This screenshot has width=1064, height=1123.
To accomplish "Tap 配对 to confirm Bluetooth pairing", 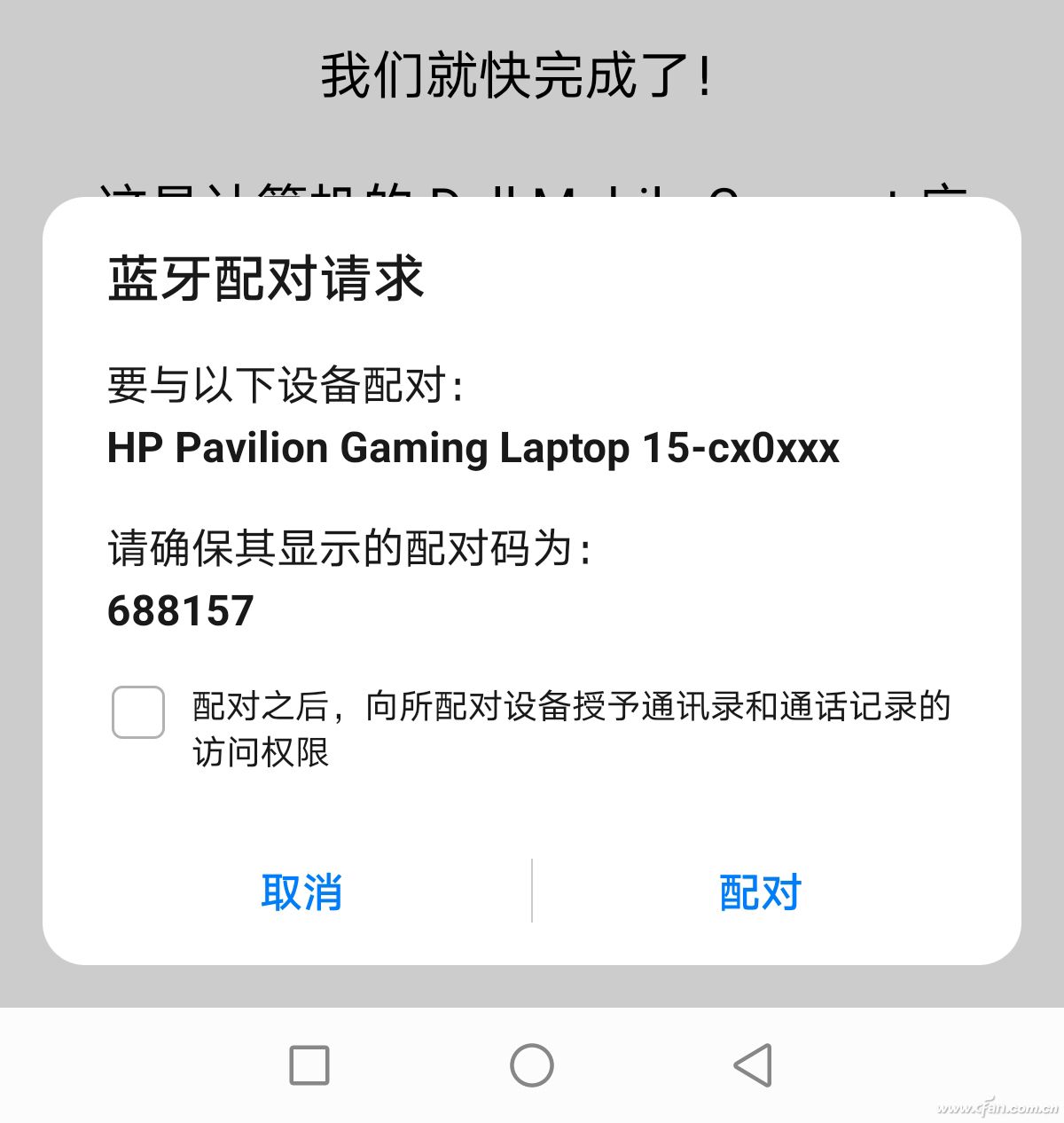I will point(760,893).
